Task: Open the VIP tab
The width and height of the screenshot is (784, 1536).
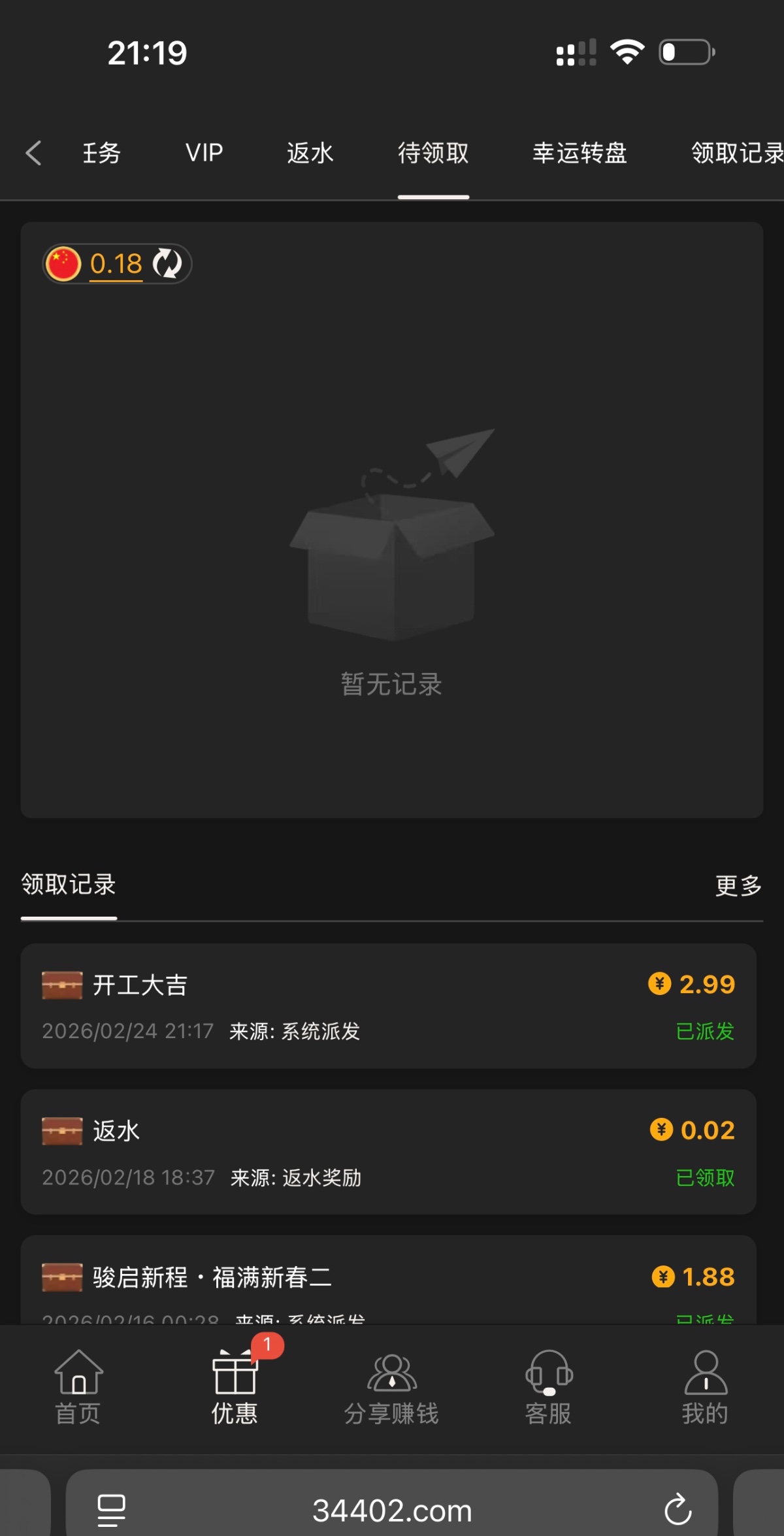Action: click(x=204, y=153)
